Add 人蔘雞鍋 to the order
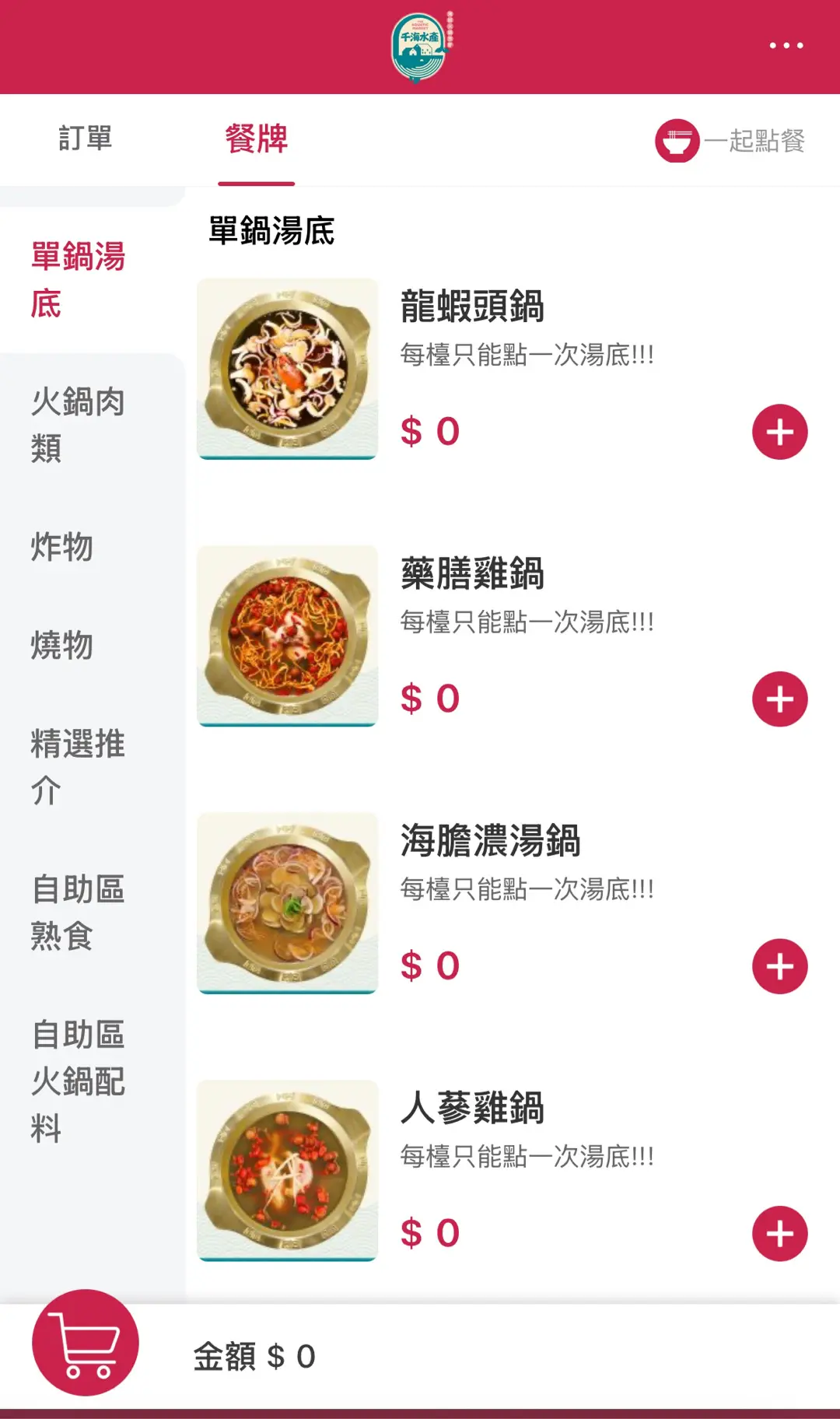Viewport: 840px width, 1419px height. tap(779, 1233)
